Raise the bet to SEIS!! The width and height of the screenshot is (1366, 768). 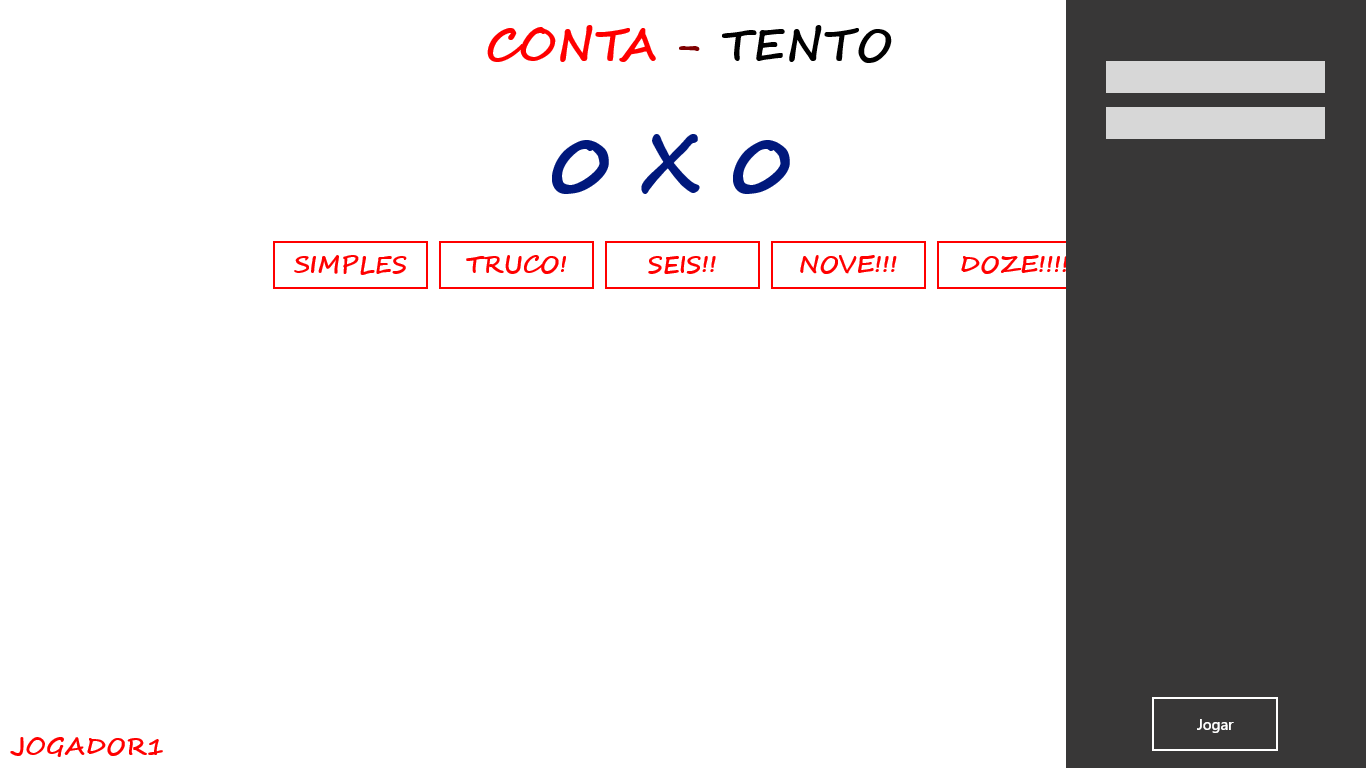[682, 265]
